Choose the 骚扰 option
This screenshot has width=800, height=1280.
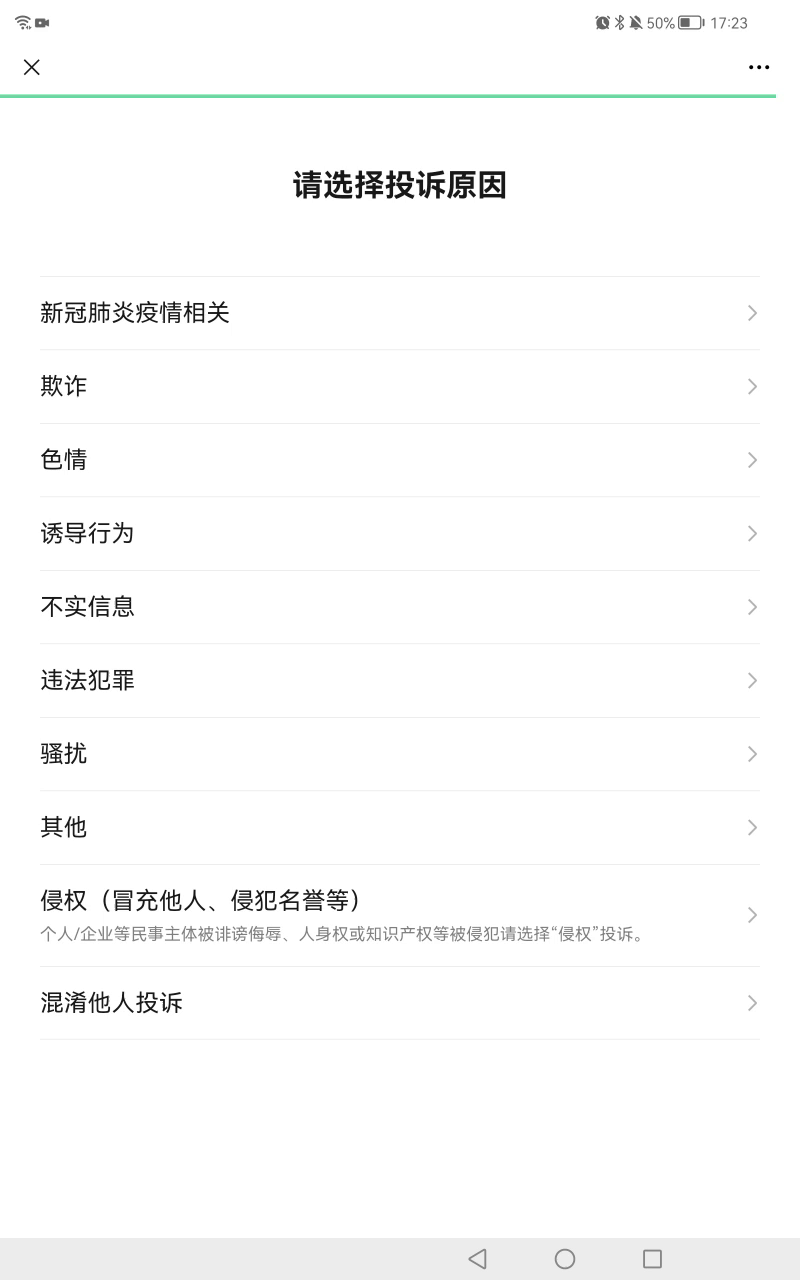[x=400, y=754]
